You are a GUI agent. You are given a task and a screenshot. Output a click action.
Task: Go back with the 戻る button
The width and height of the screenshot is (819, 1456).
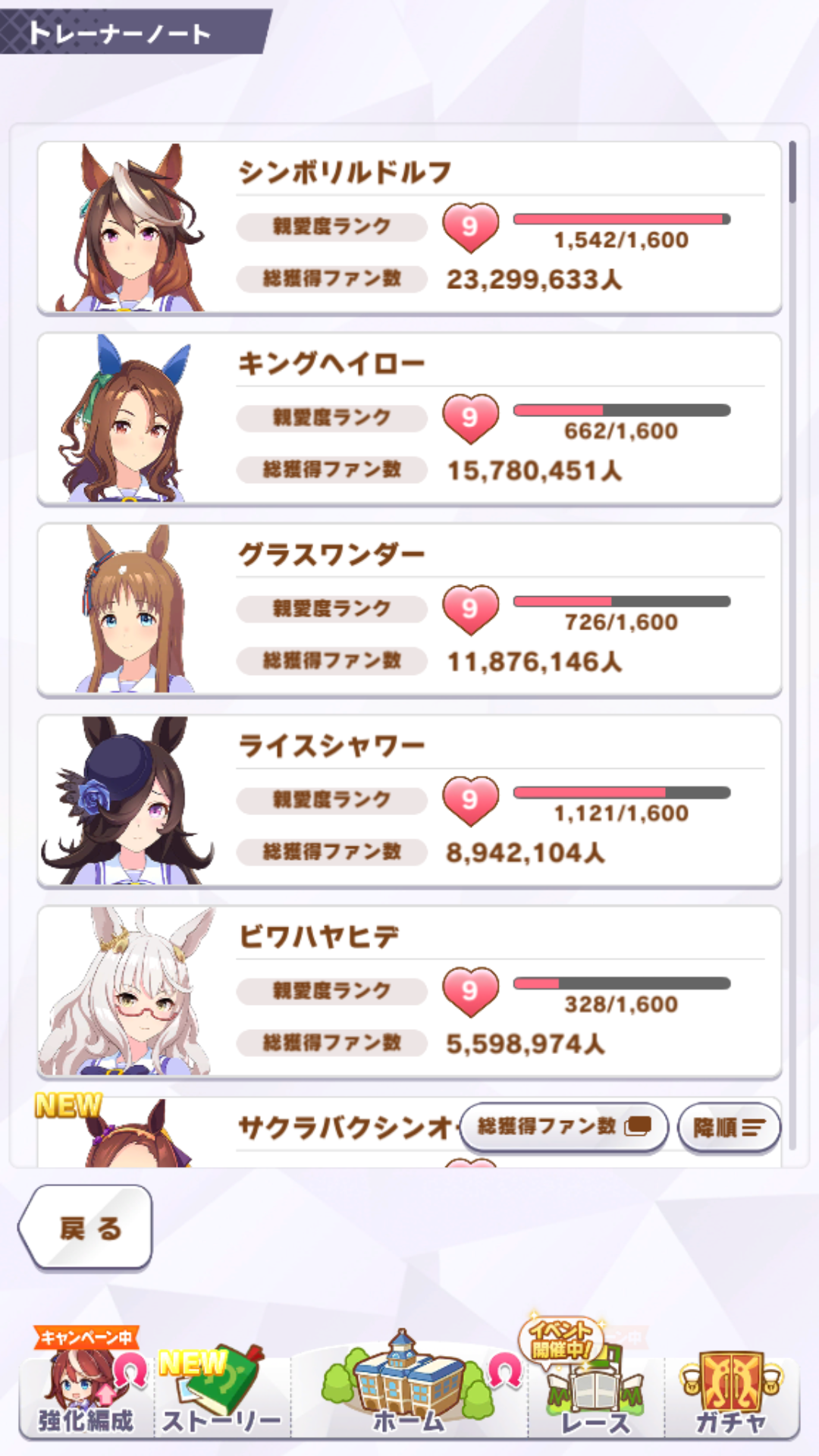pos(86,1228)
